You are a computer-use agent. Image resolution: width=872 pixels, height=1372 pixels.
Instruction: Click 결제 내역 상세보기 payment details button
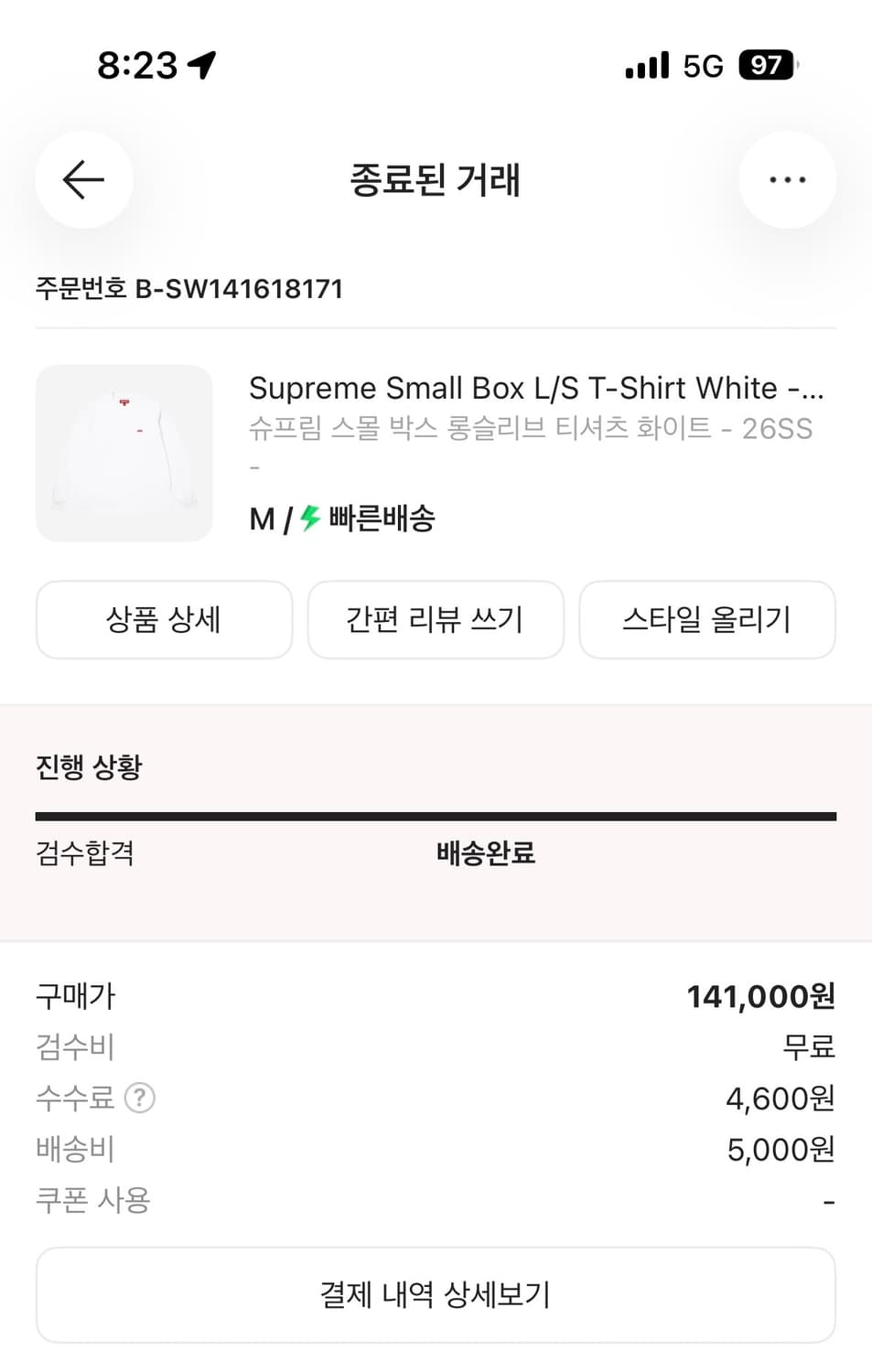[x=436, y=1294]
